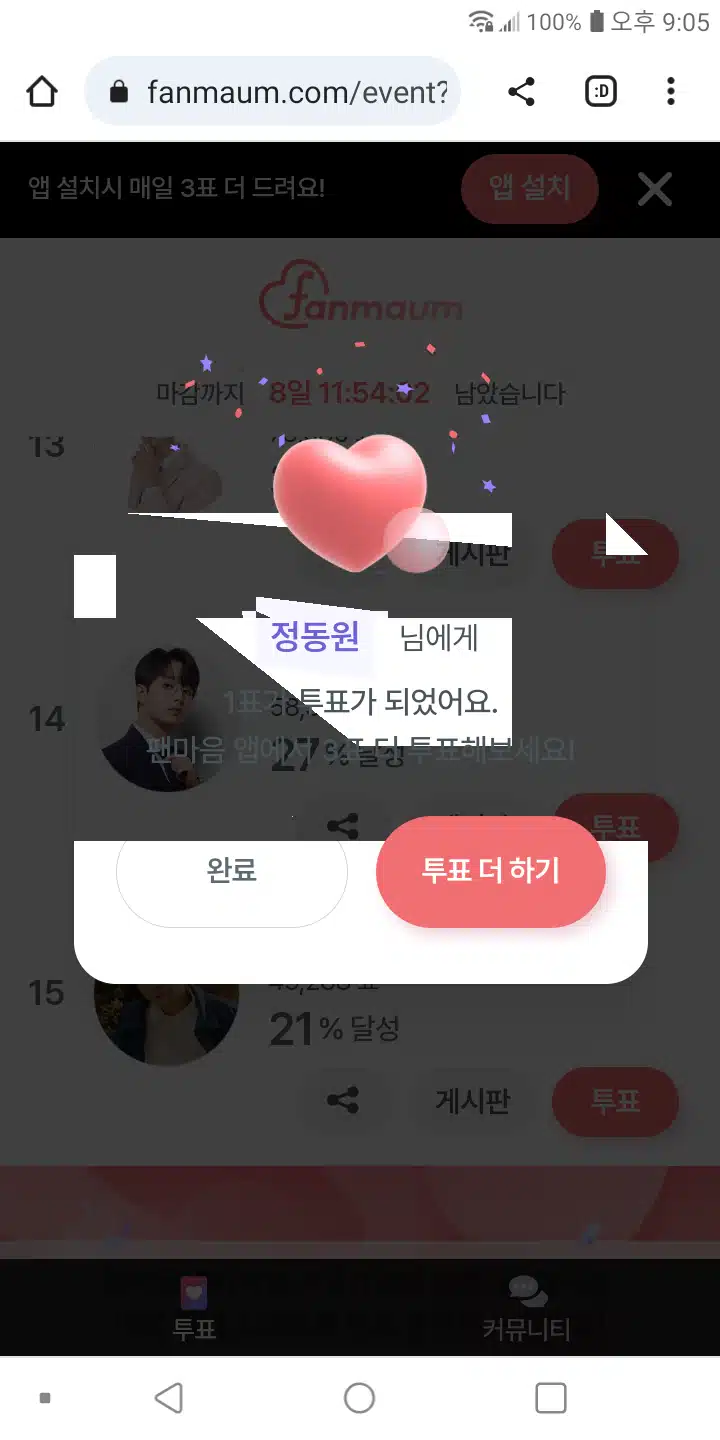Open recent apps from the navigation bar
The image size is (720, 1440).
coord(551,1398)
